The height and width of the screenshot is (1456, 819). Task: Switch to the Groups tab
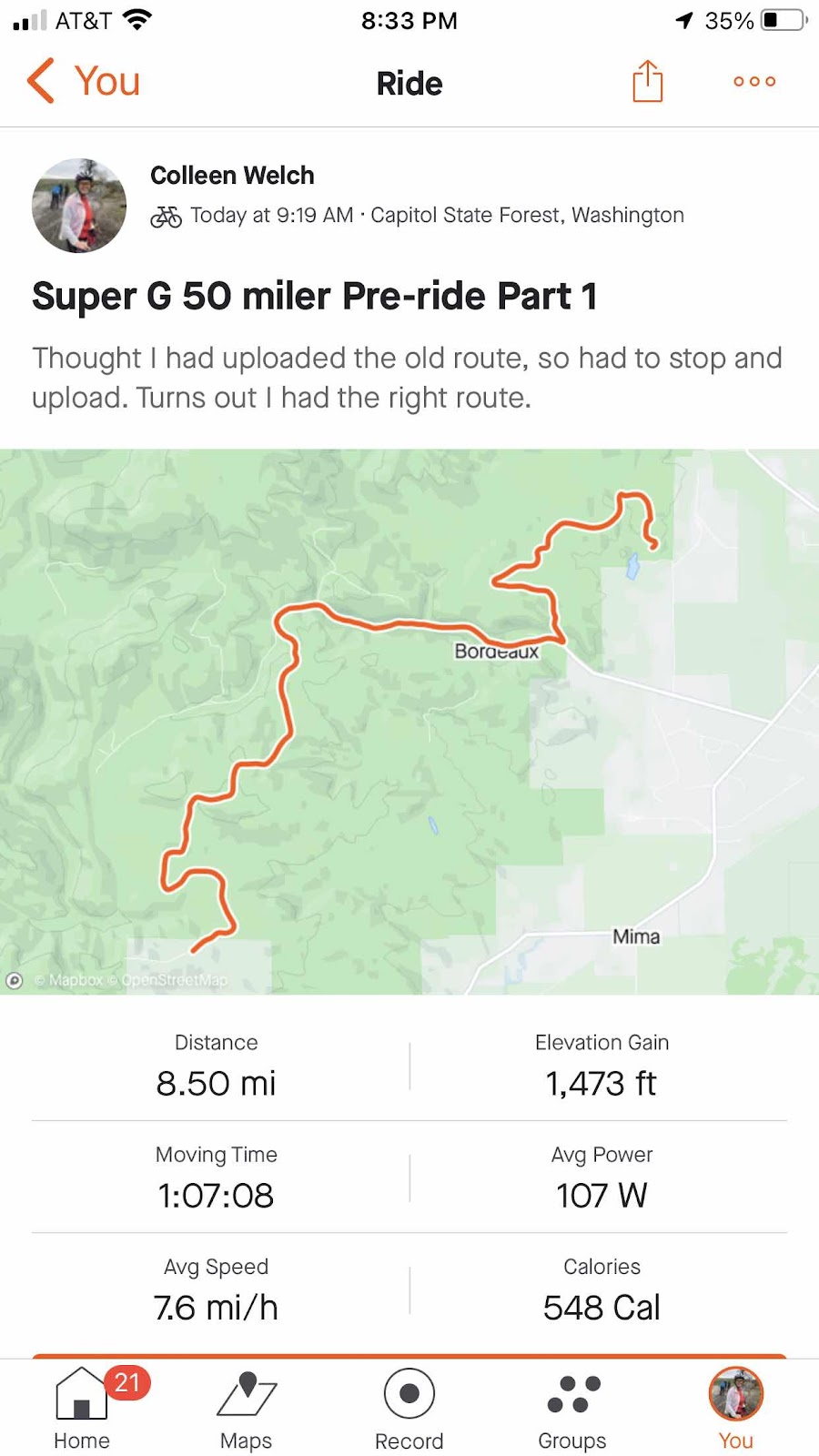coord(571,1409)
